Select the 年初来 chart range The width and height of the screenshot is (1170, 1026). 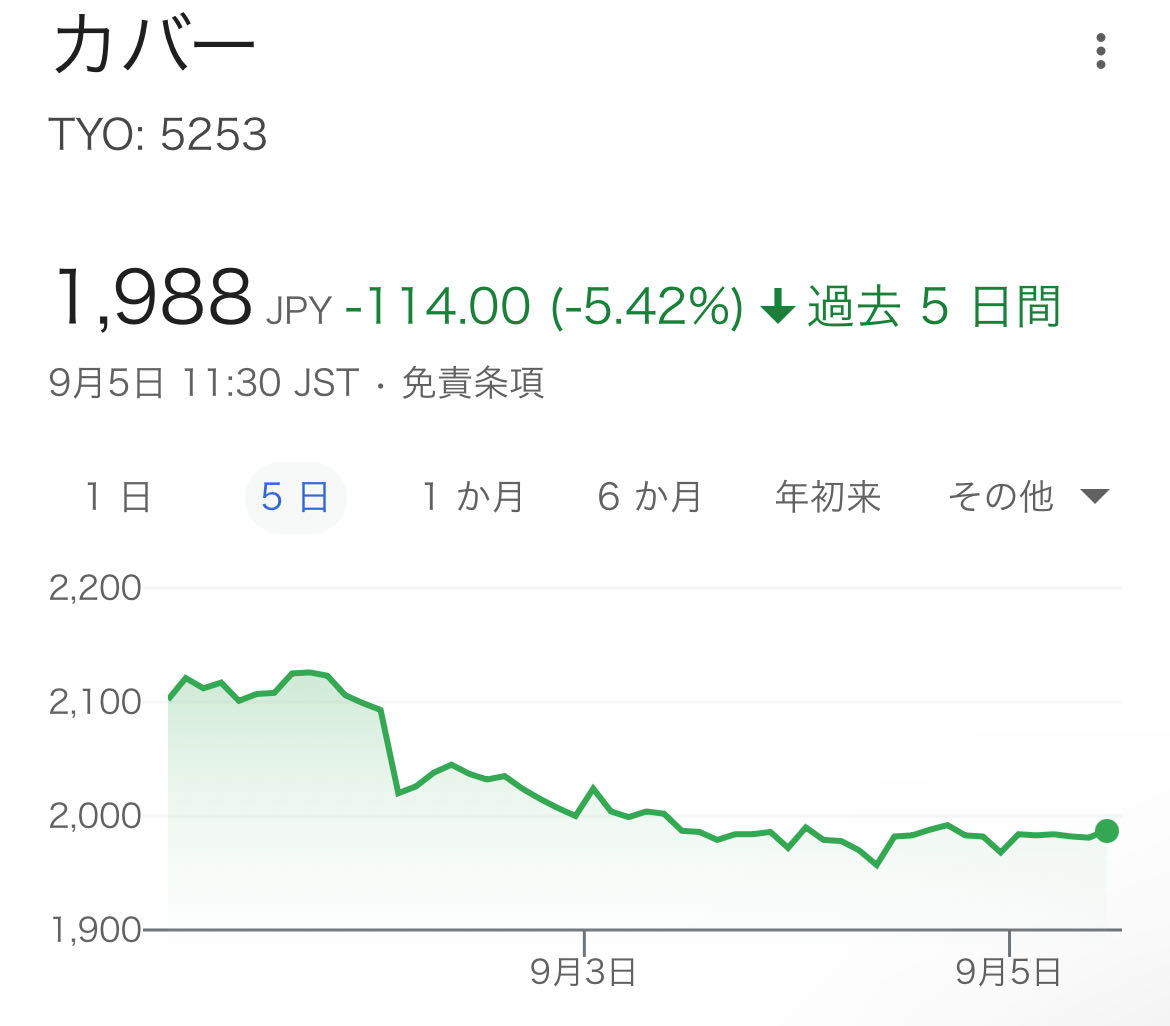[828, 497]
